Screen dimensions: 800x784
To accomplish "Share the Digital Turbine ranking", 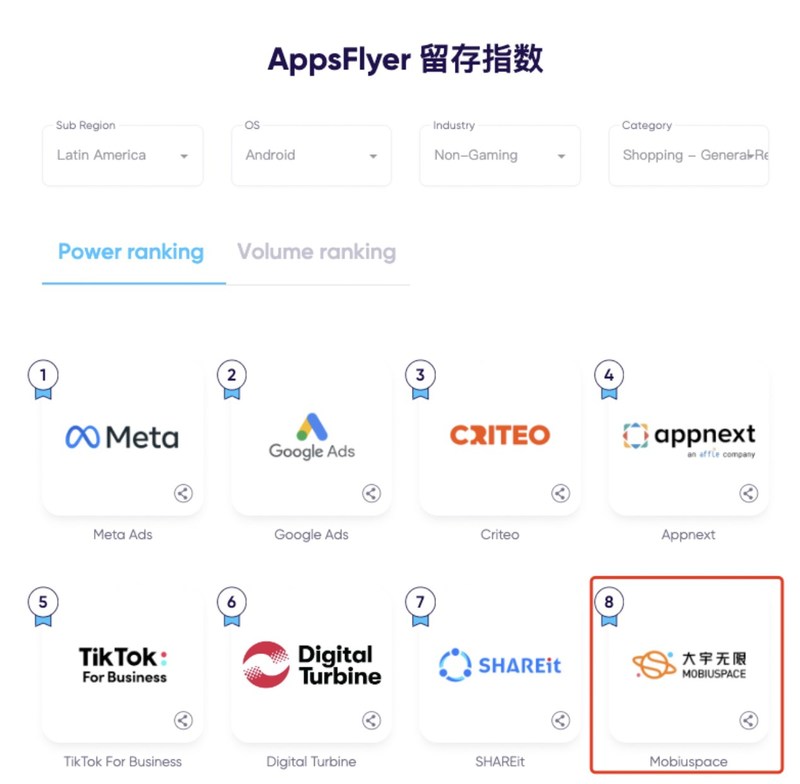I will (371, 720).
